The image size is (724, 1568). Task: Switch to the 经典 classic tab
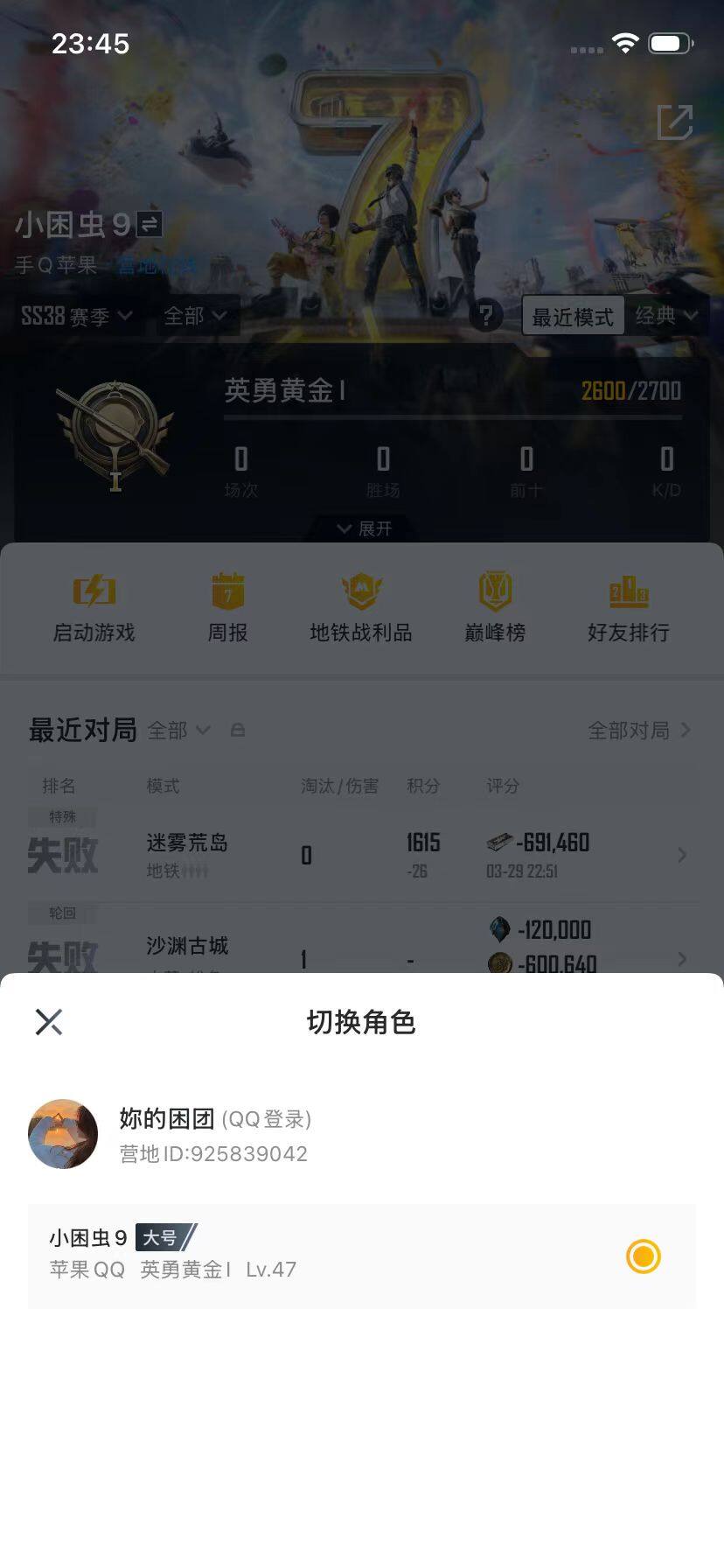(x=666, y=317)
